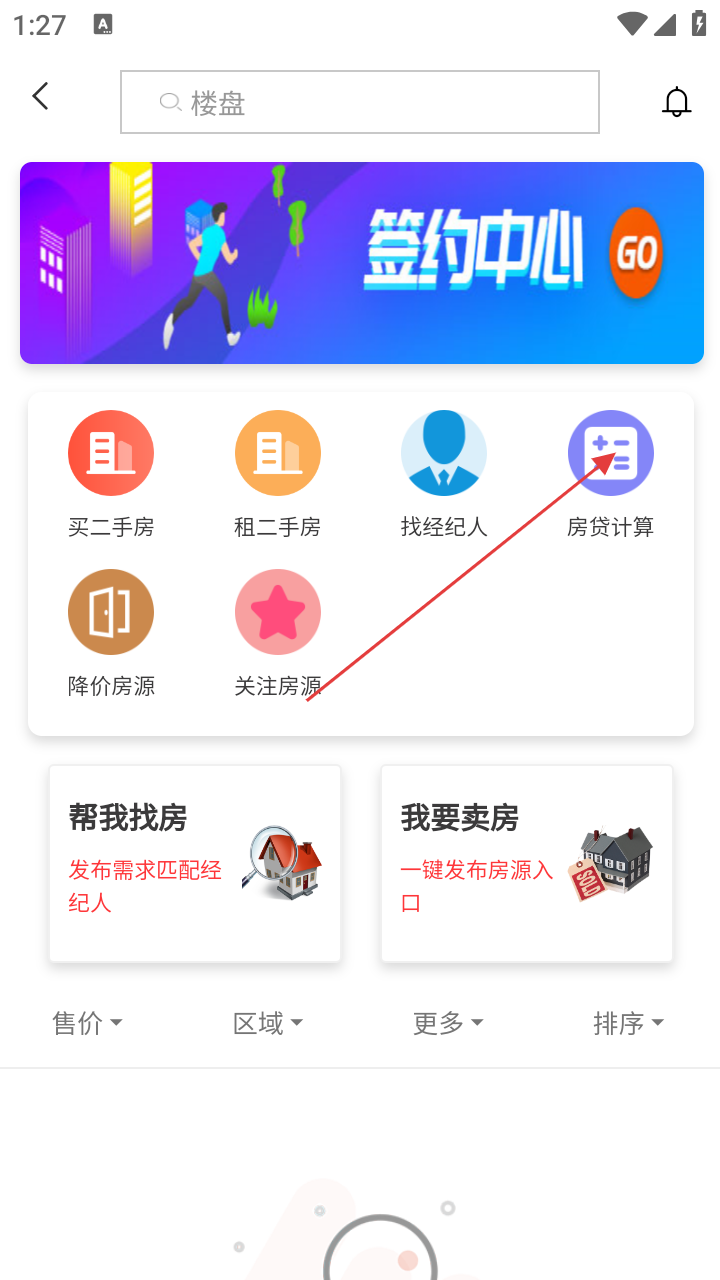Viewport: 720px width, 1280px height.
Task: Expand the 更多 filter options
Action: point(448,1023)
